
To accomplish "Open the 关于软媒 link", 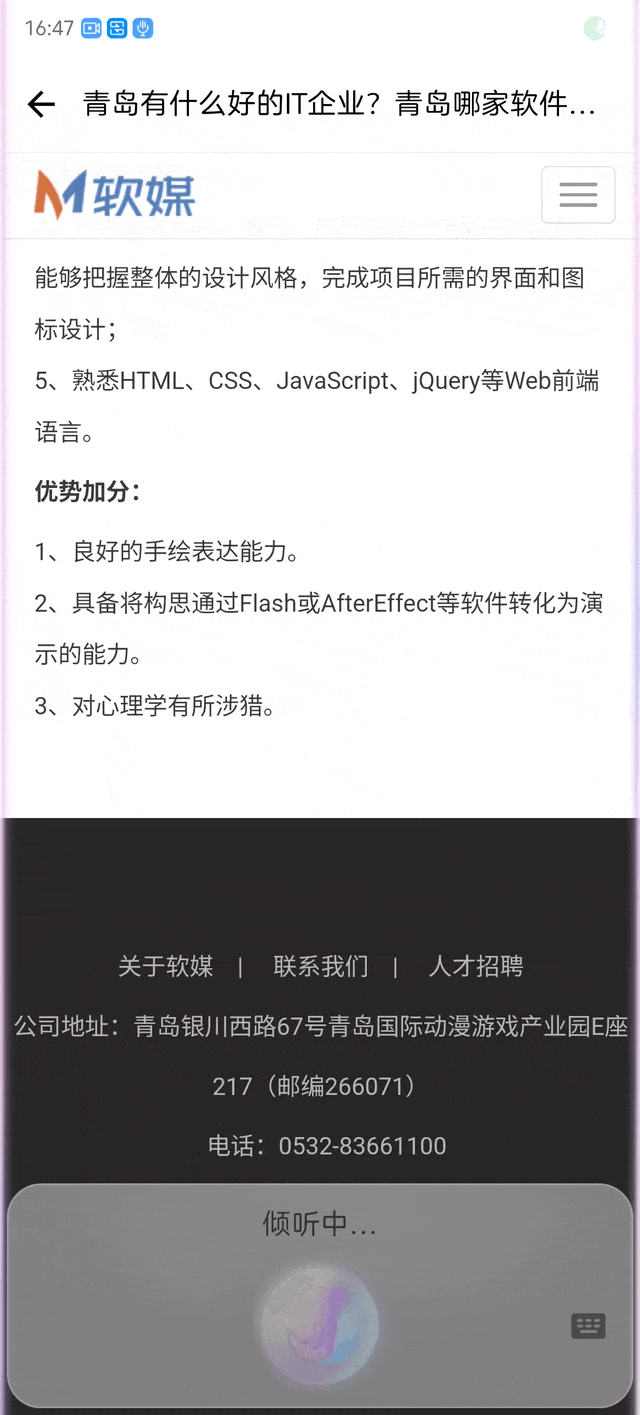I will (166, 966).
